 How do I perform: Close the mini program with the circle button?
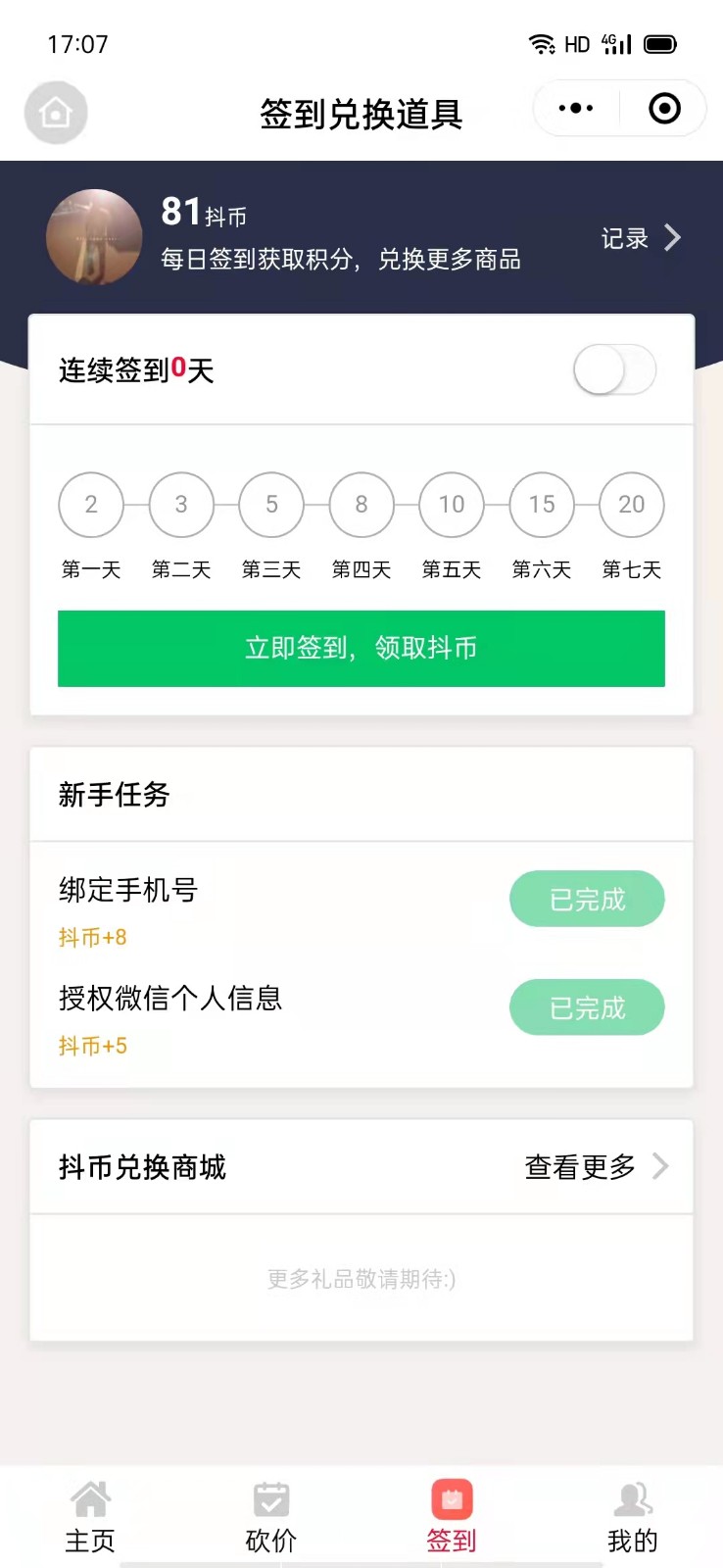click(x=664, y=109)
